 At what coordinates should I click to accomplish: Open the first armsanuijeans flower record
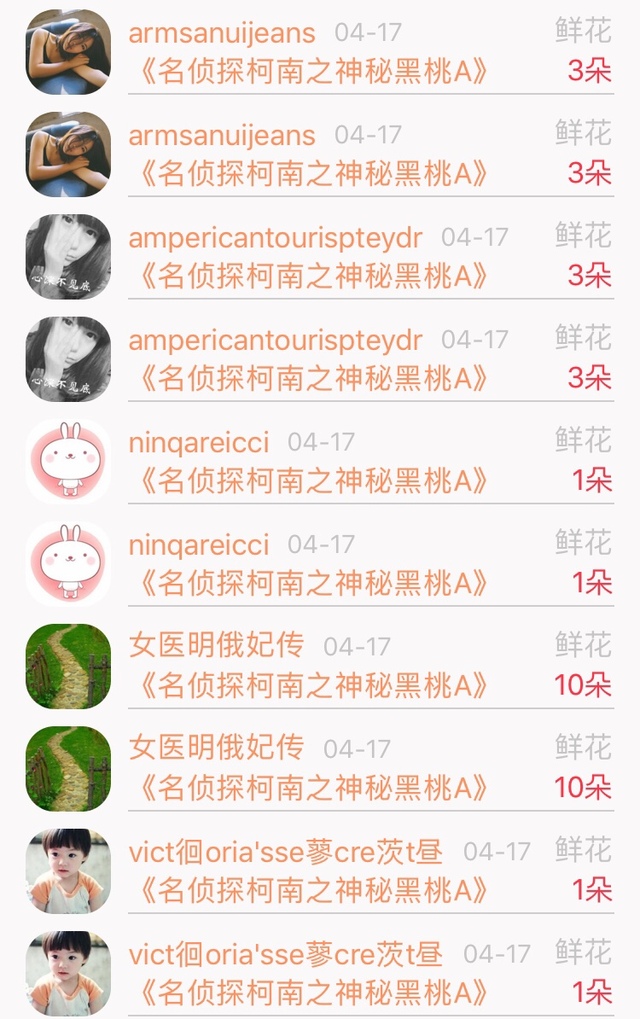click(x=370, y=52)
